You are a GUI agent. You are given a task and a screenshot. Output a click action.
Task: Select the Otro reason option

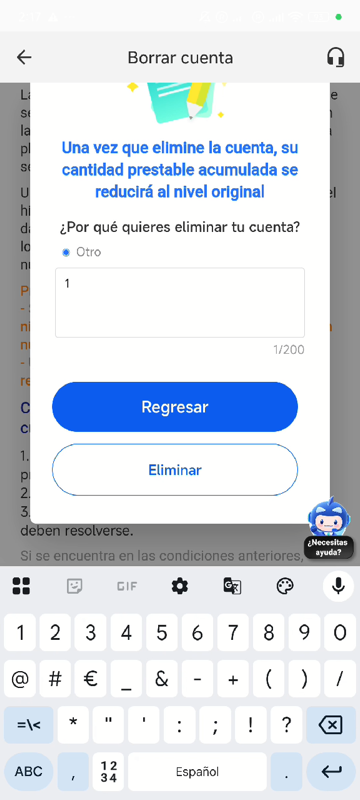click(x=82, y=252)
